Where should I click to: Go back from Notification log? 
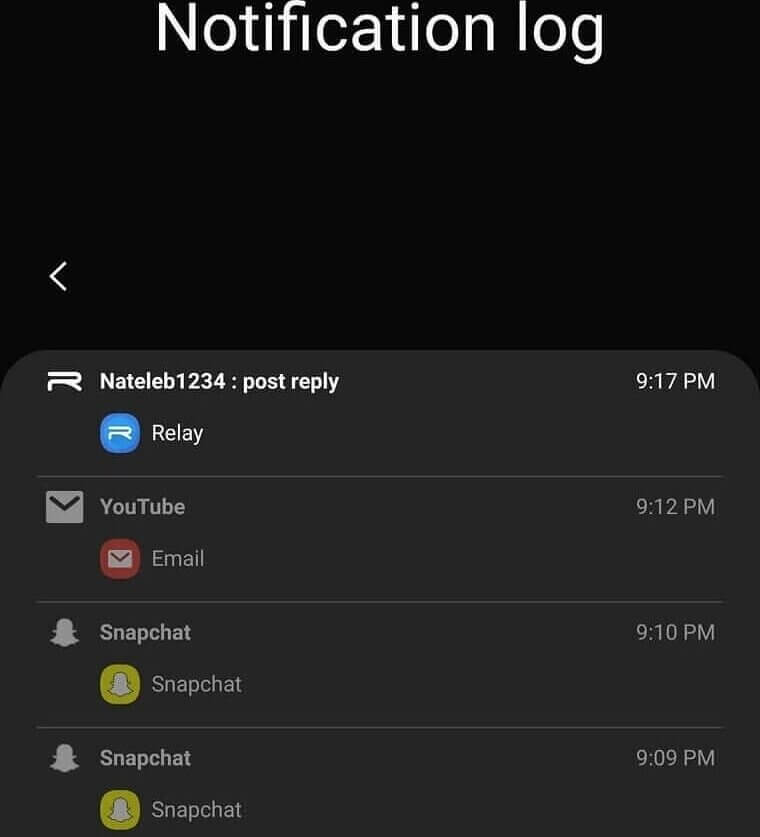point(59,276)
